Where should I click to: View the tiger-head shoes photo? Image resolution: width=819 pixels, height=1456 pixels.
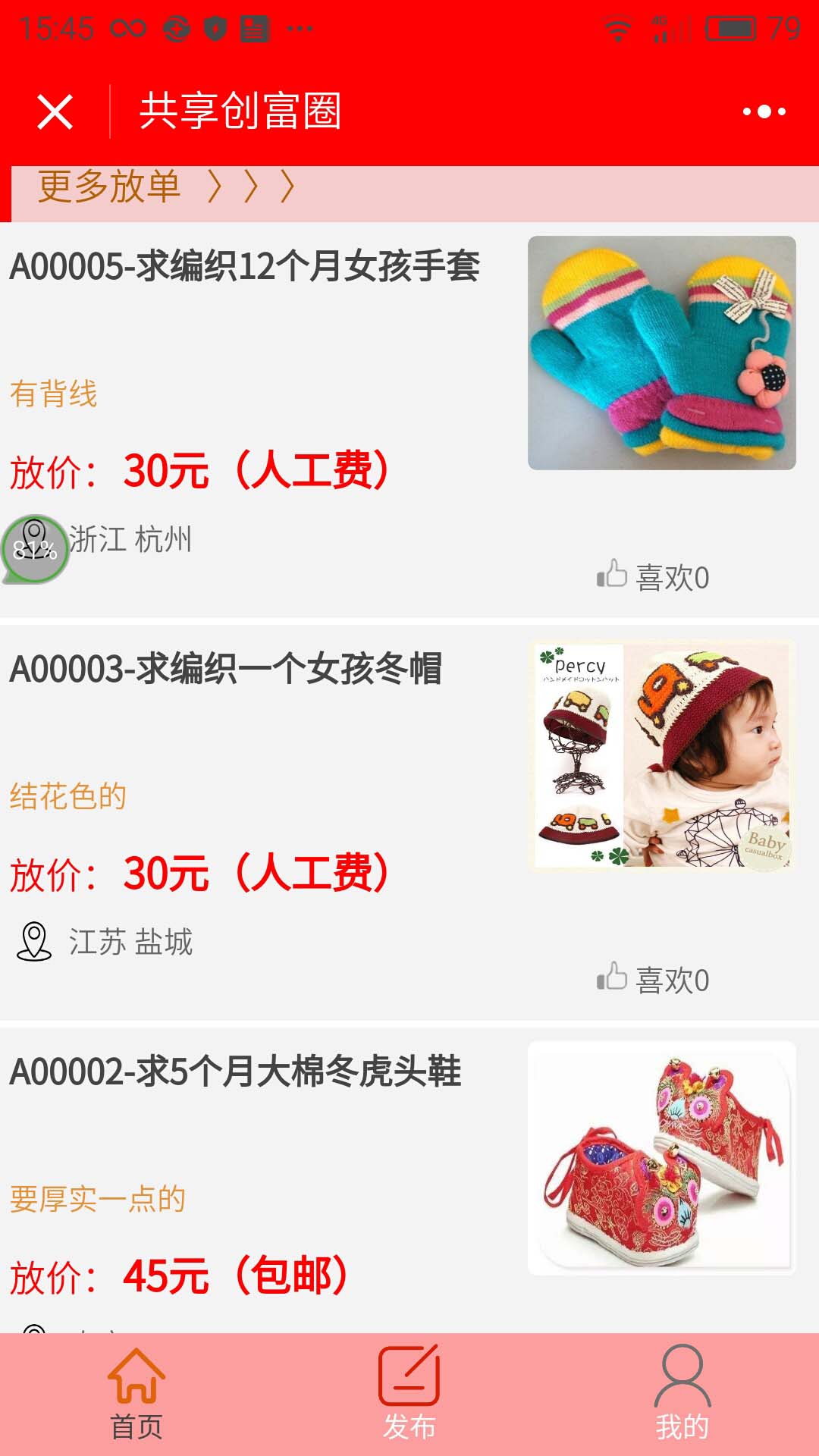click(661, 1158)
